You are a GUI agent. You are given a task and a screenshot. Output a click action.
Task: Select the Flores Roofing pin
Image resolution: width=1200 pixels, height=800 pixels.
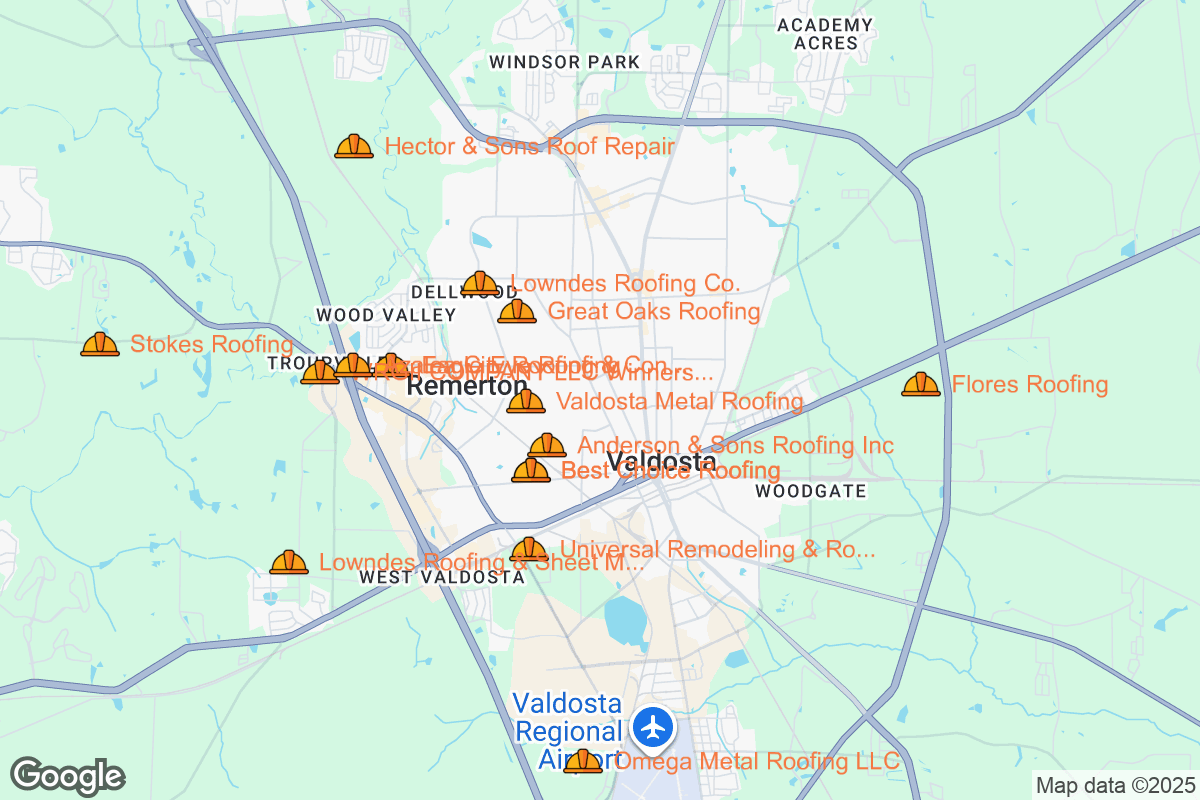pos(921,385)
